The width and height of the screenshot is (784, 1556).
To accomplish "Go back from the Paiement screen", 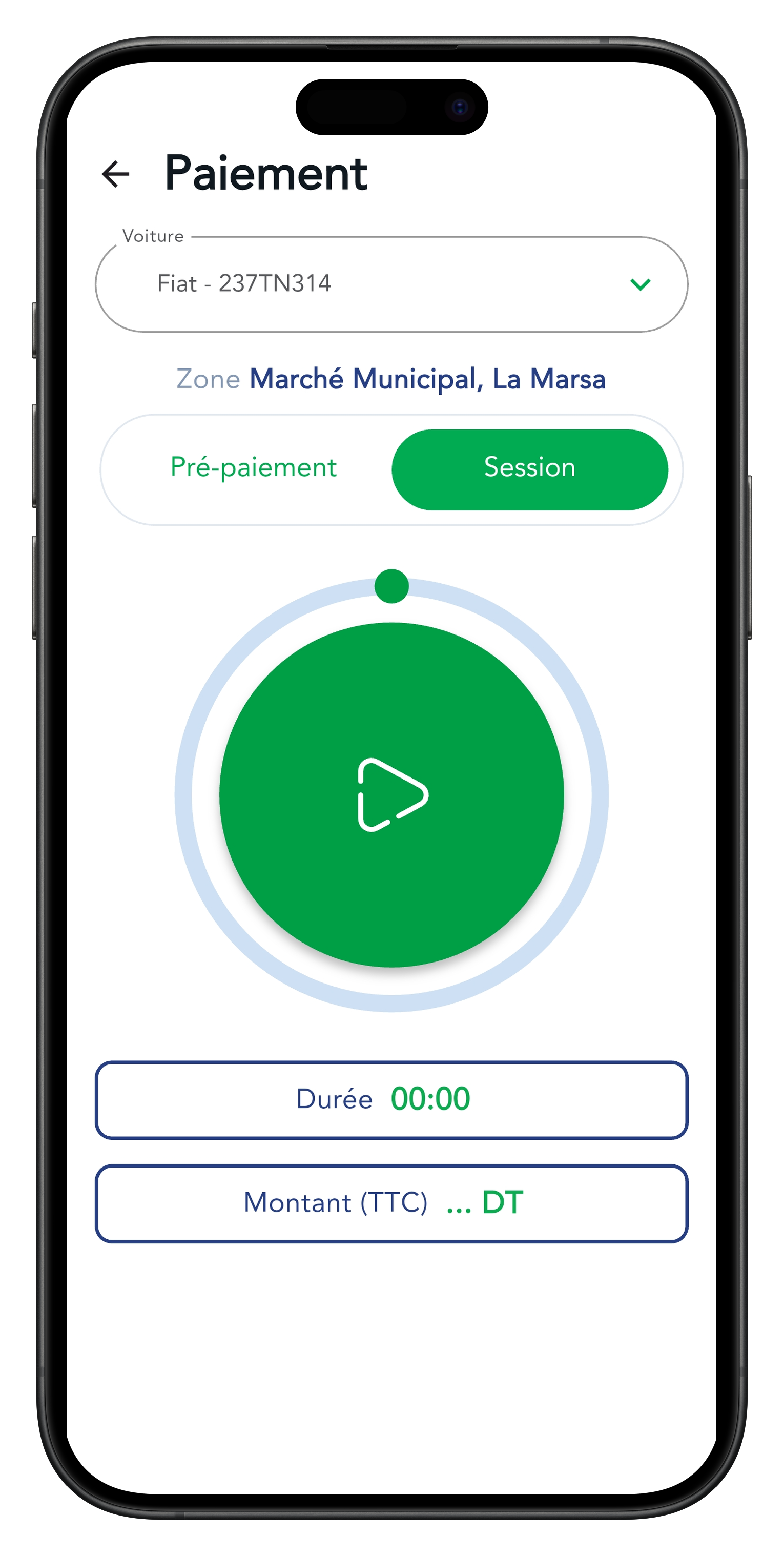I will [115, 174].
